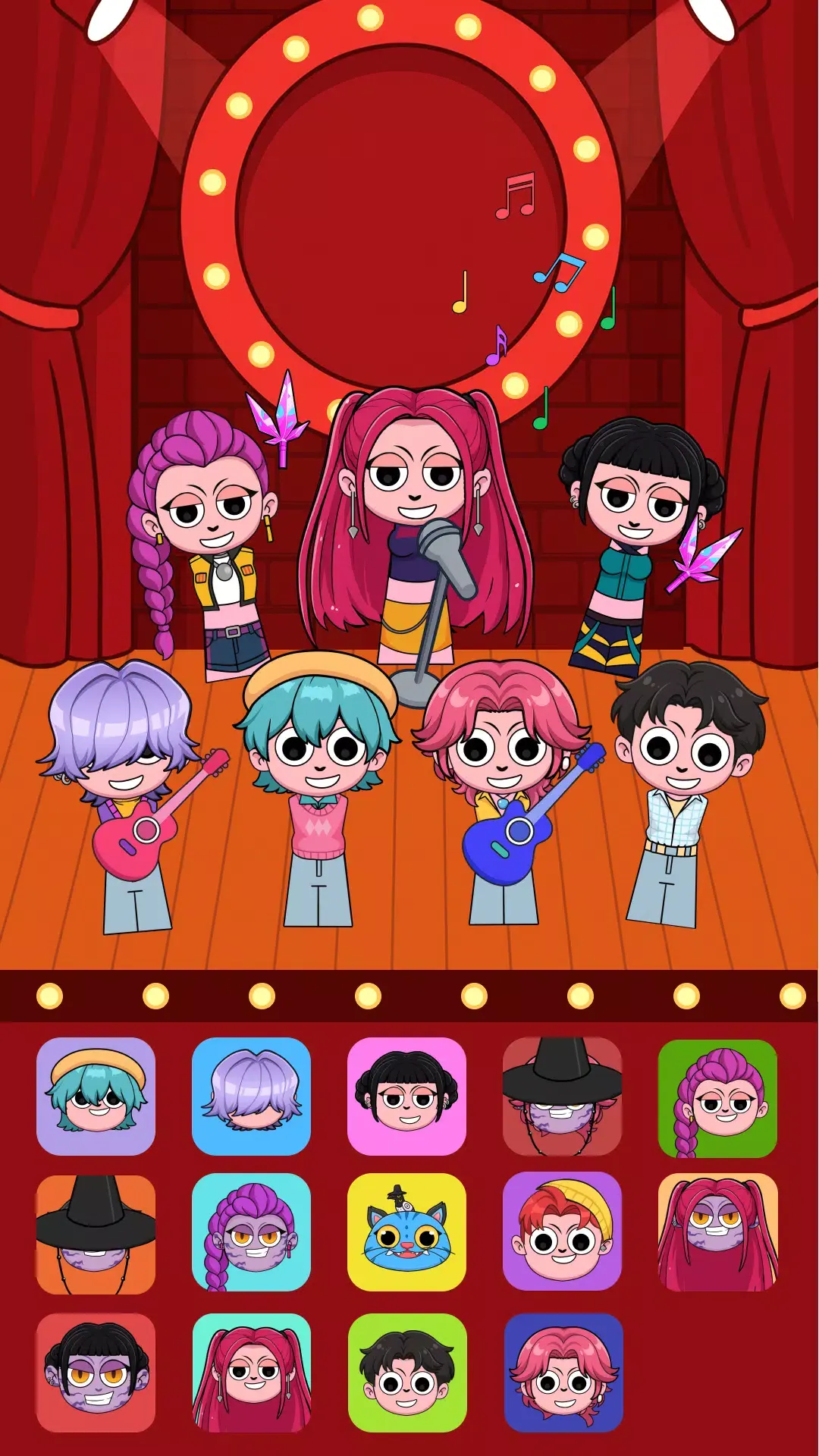
Task: Pick the pink pigtail girl on the teal tile
Action: click(x=251, y=1373)
